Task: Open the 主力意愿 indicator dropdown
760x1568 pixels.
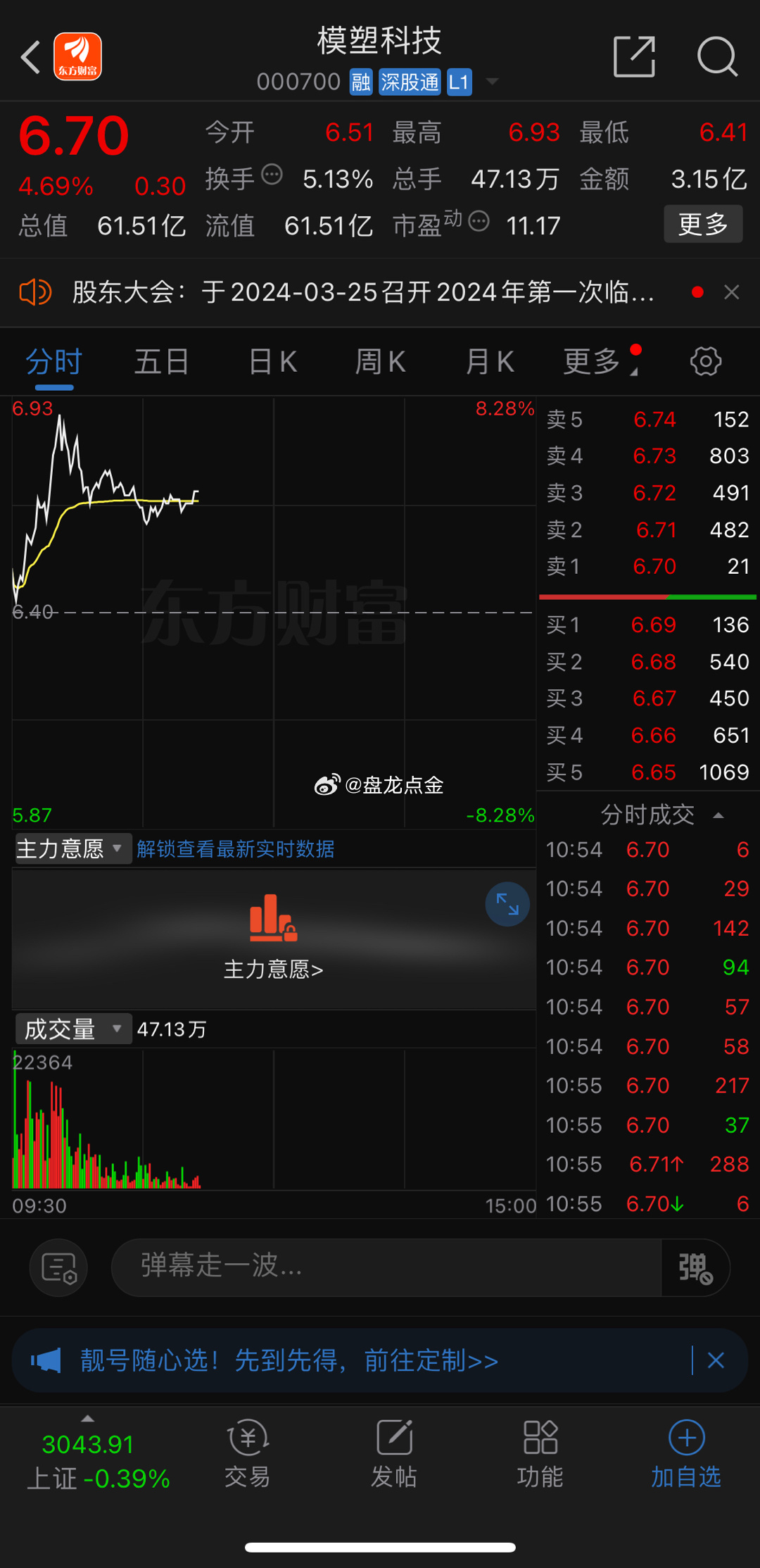Action: click(x=70, y=848)
